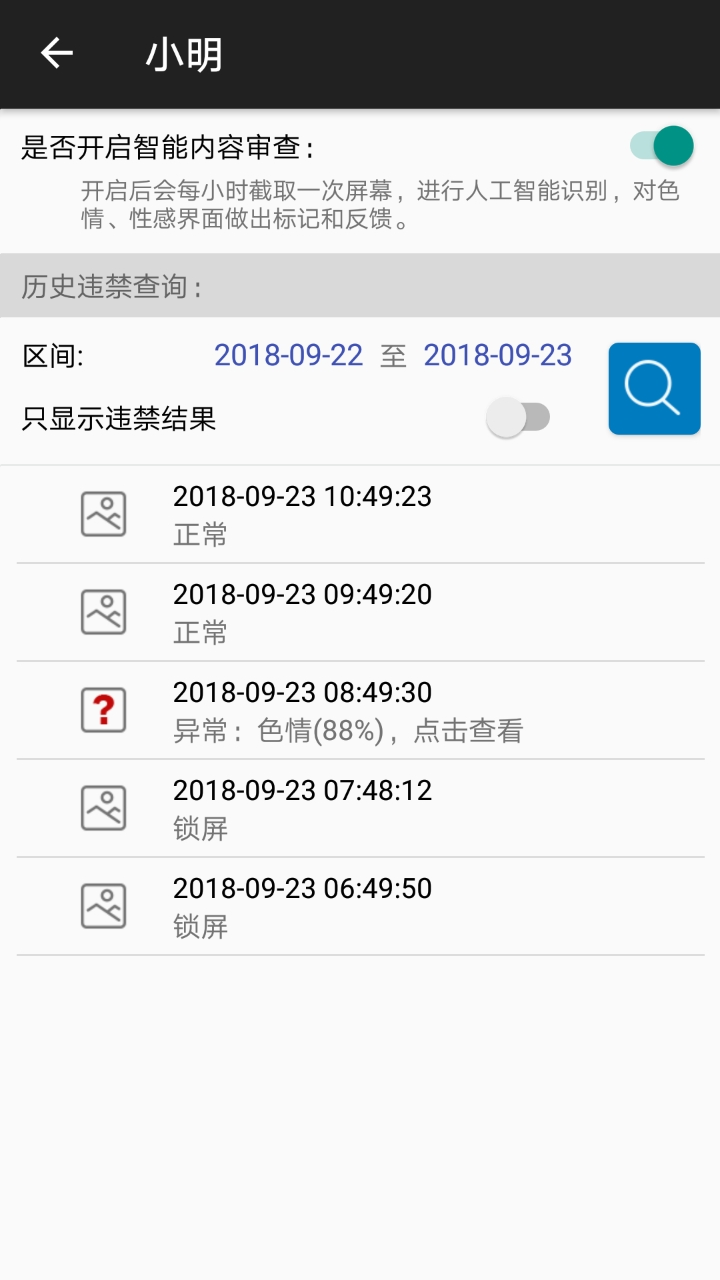Toggle the content review switch off
Image resolution: width=720 pixels, height=1280 pixels.
click(662, 145)
